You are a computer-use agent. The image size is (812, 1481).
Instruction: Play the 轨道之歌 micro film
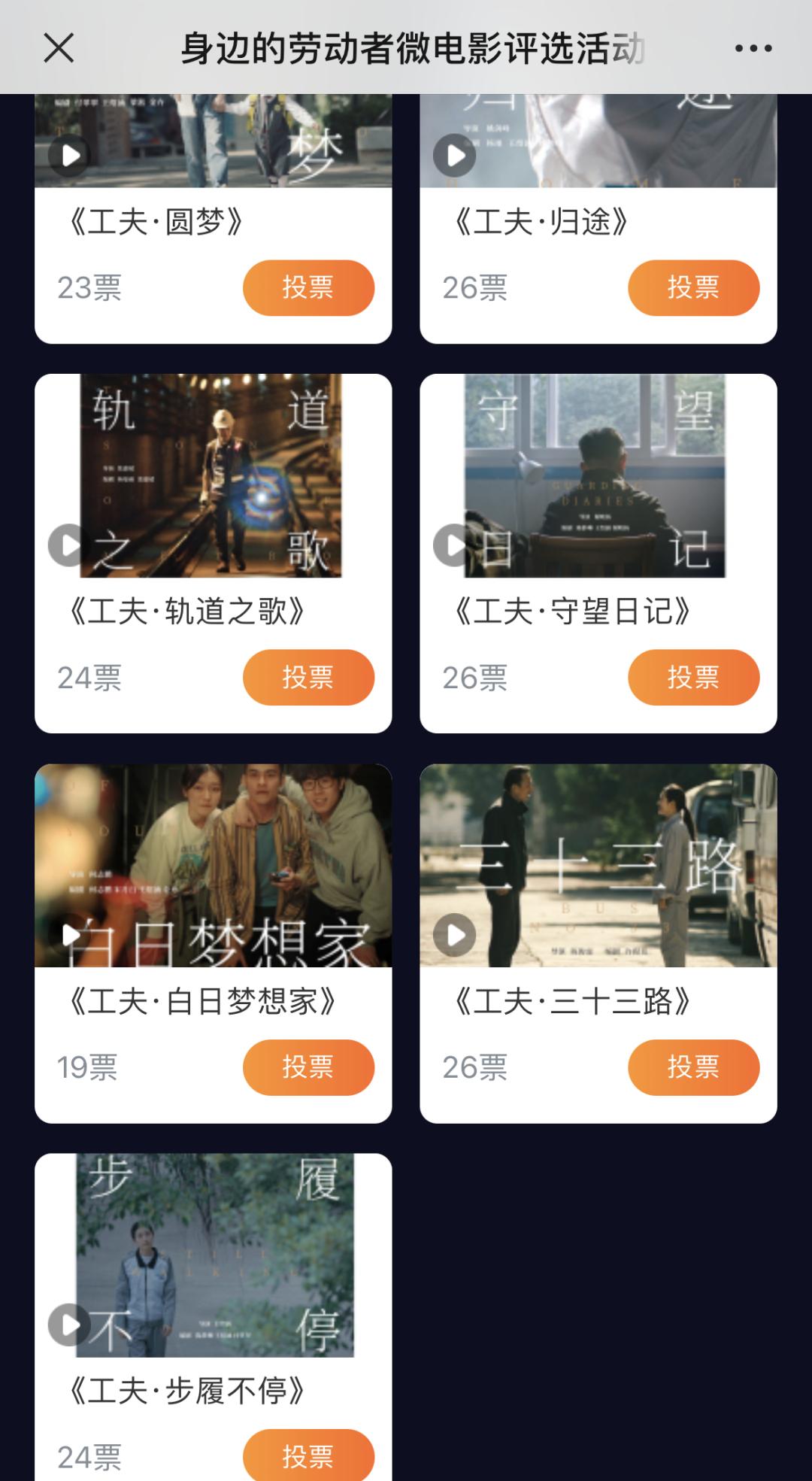[70, 545]
